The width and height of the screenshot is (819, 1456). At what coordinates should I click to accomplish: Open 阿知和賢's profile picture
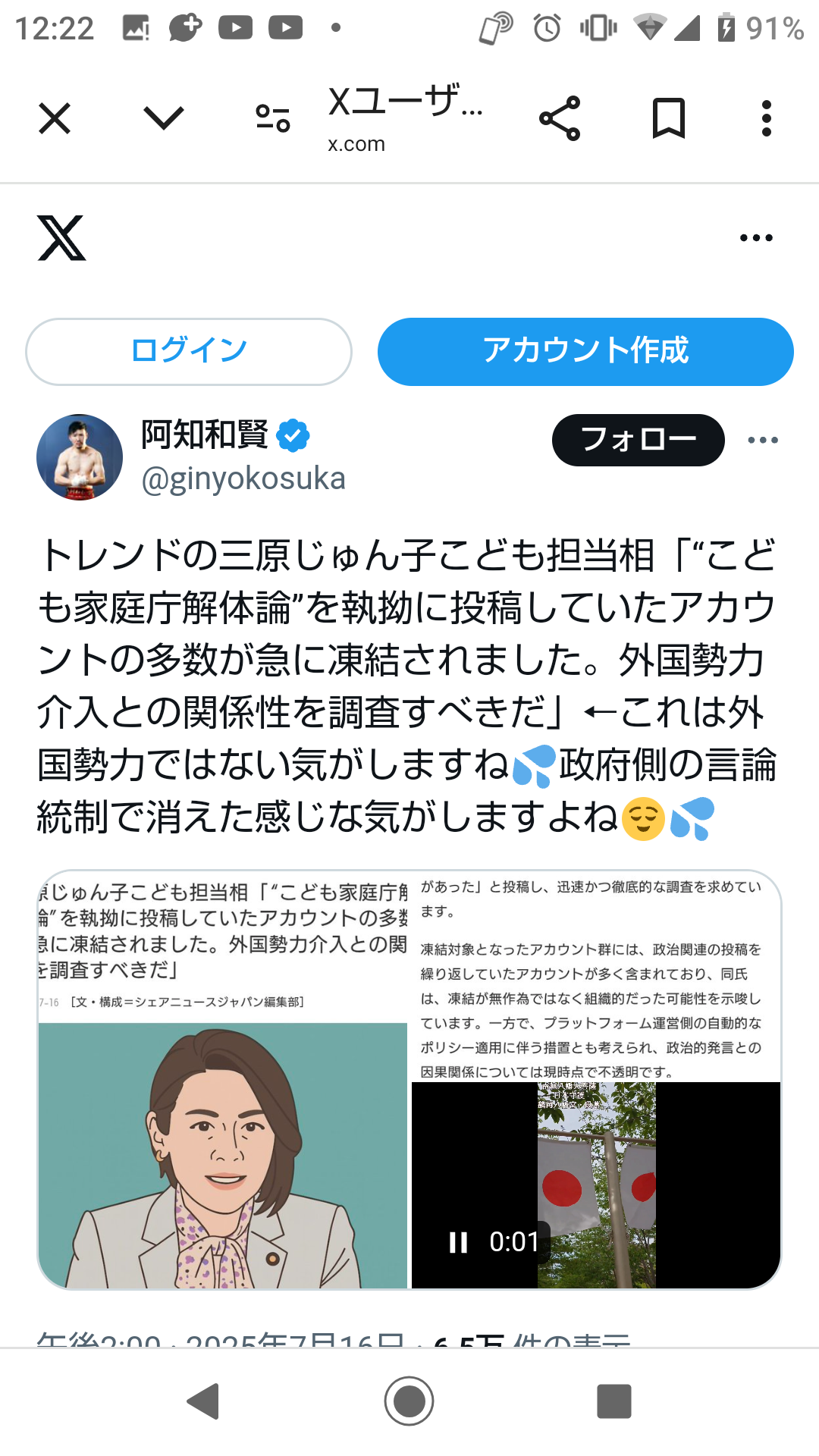click(80, 457)
